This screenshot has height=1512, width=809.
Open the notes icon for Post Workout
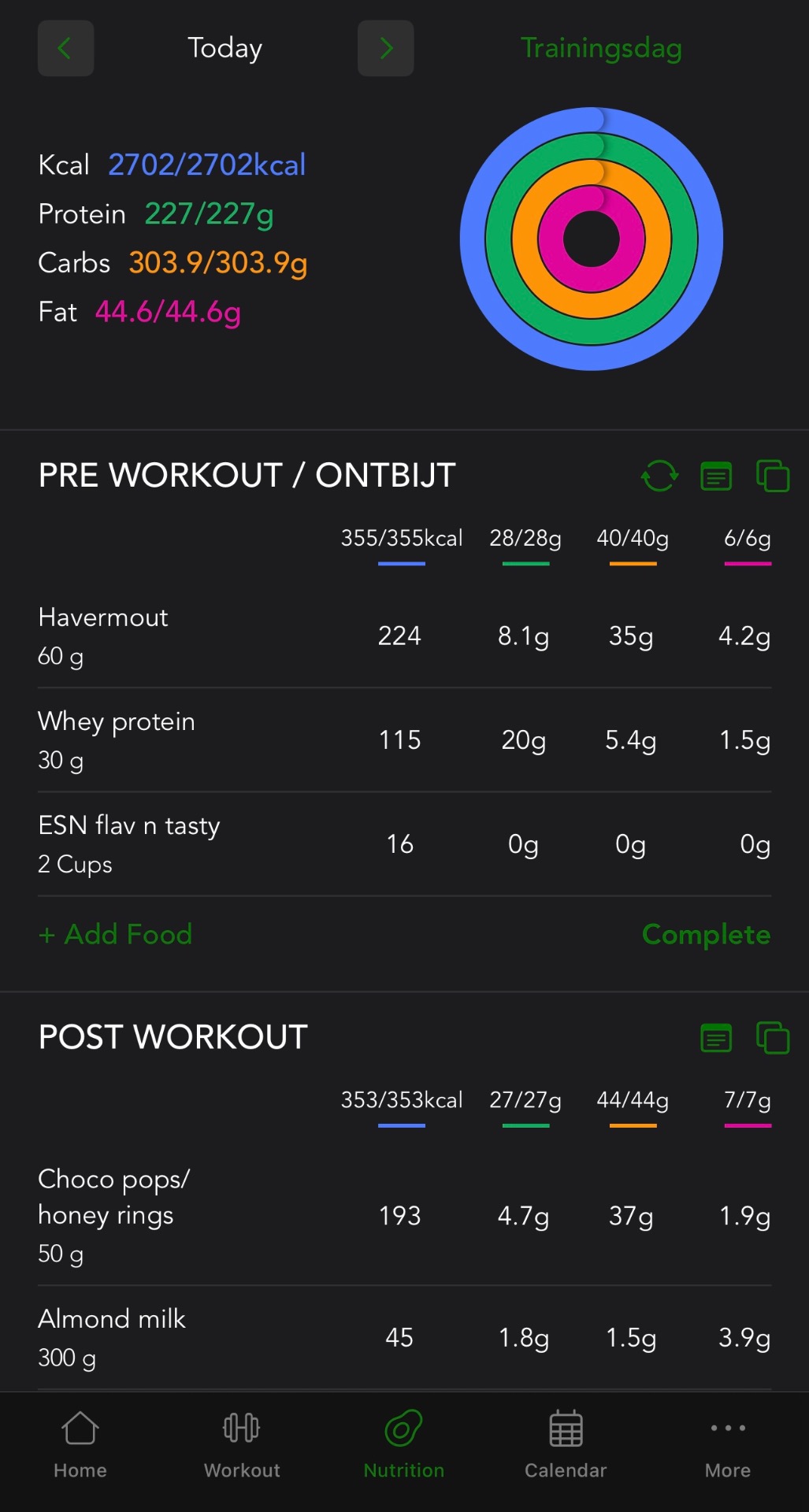716,1038
